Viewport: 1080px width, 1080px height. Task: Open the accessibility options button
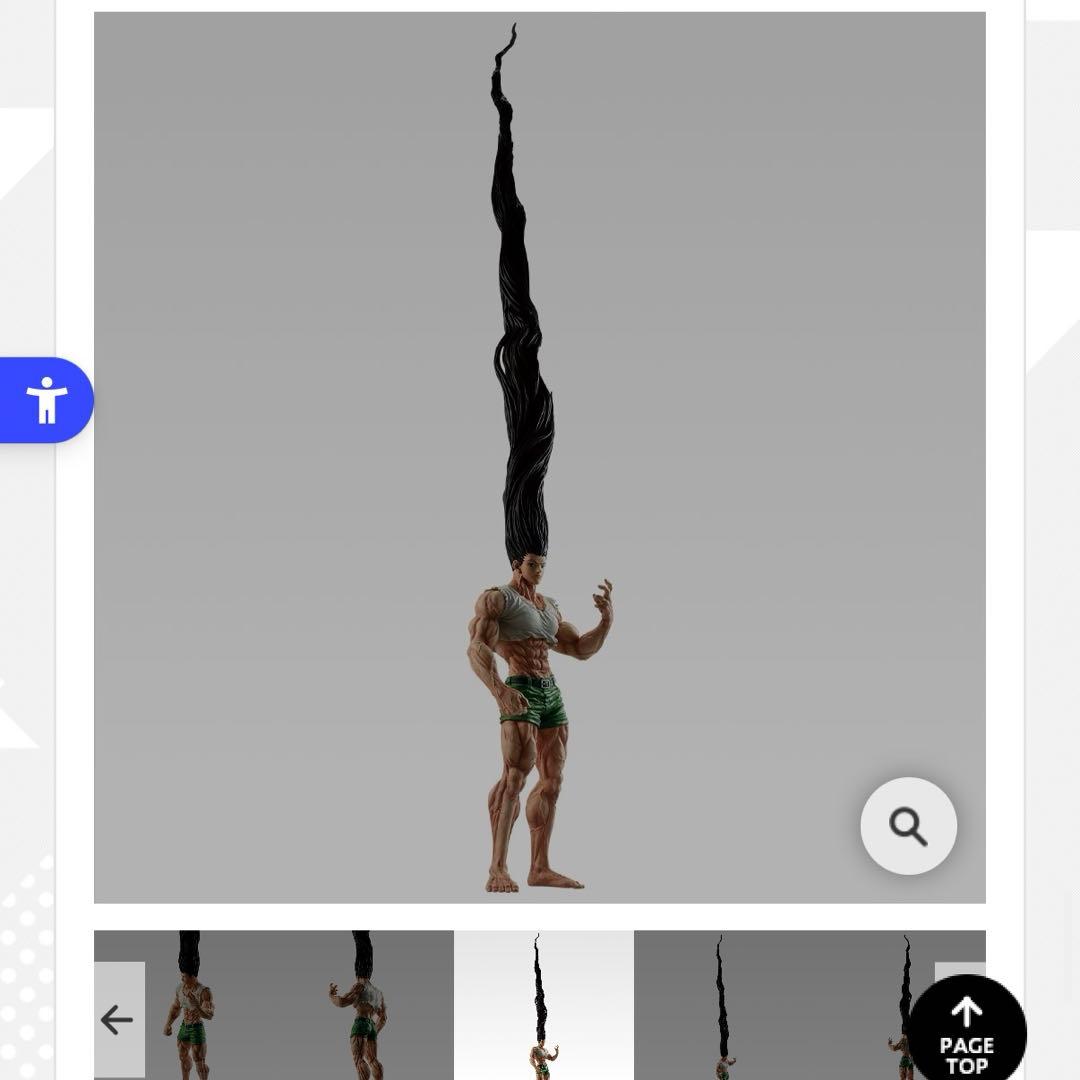(46, 400)
